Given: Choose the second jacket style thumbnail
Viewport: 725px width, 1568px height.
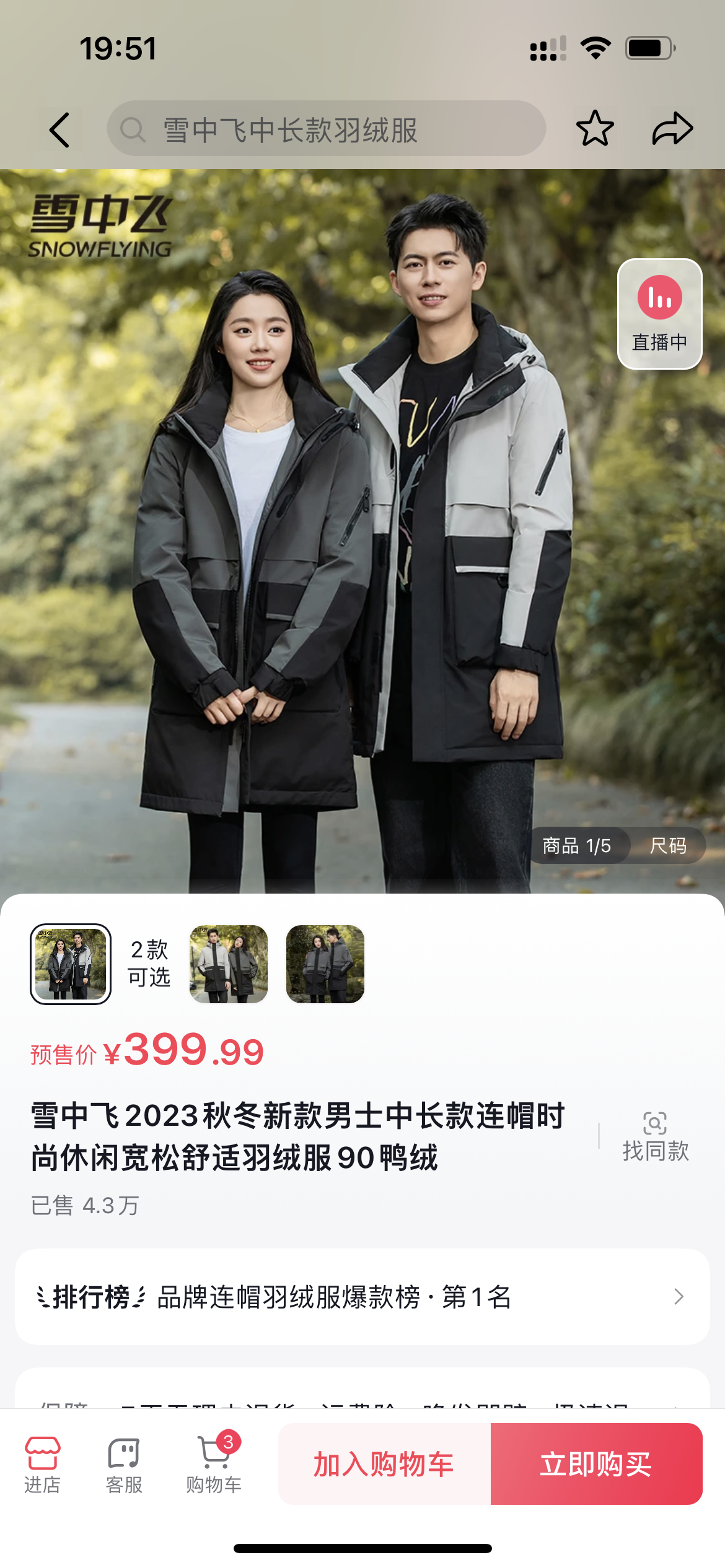Looking at the screenshot, I should [229, 964].
